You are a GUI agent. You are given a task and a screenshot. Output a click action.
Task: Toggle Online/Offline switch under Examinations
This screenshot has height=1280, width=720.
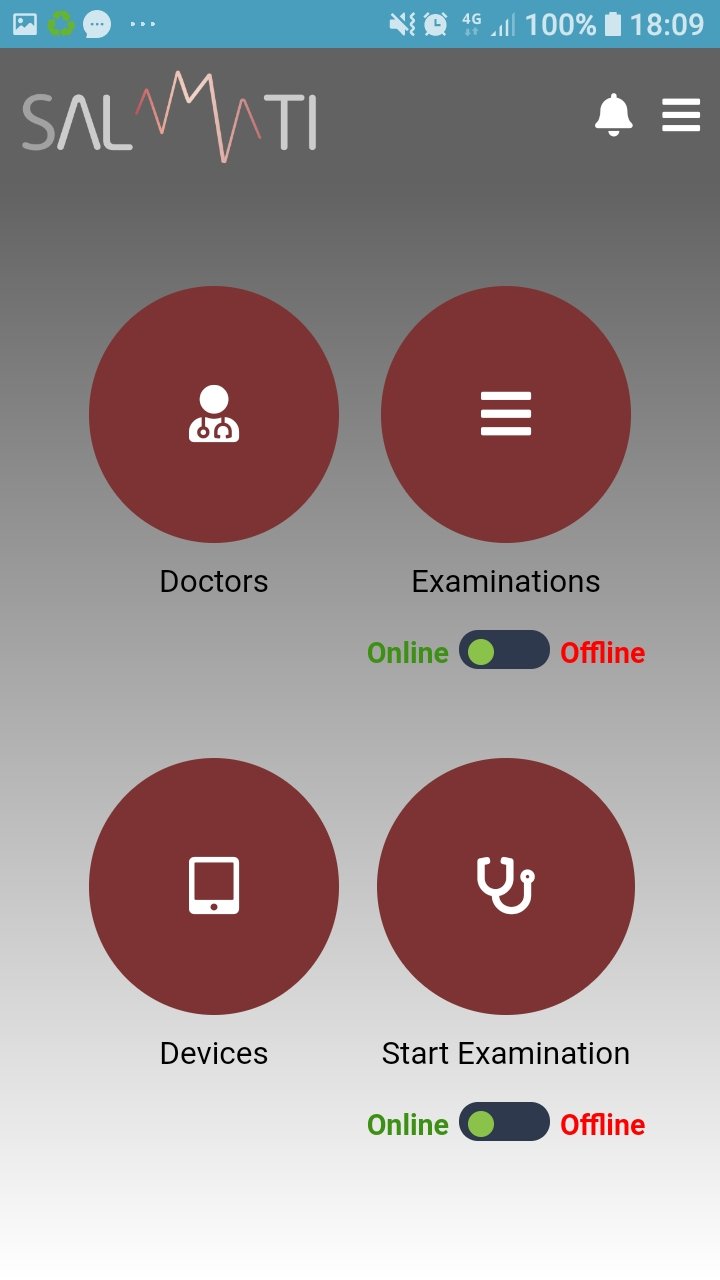tap(504, 651)
